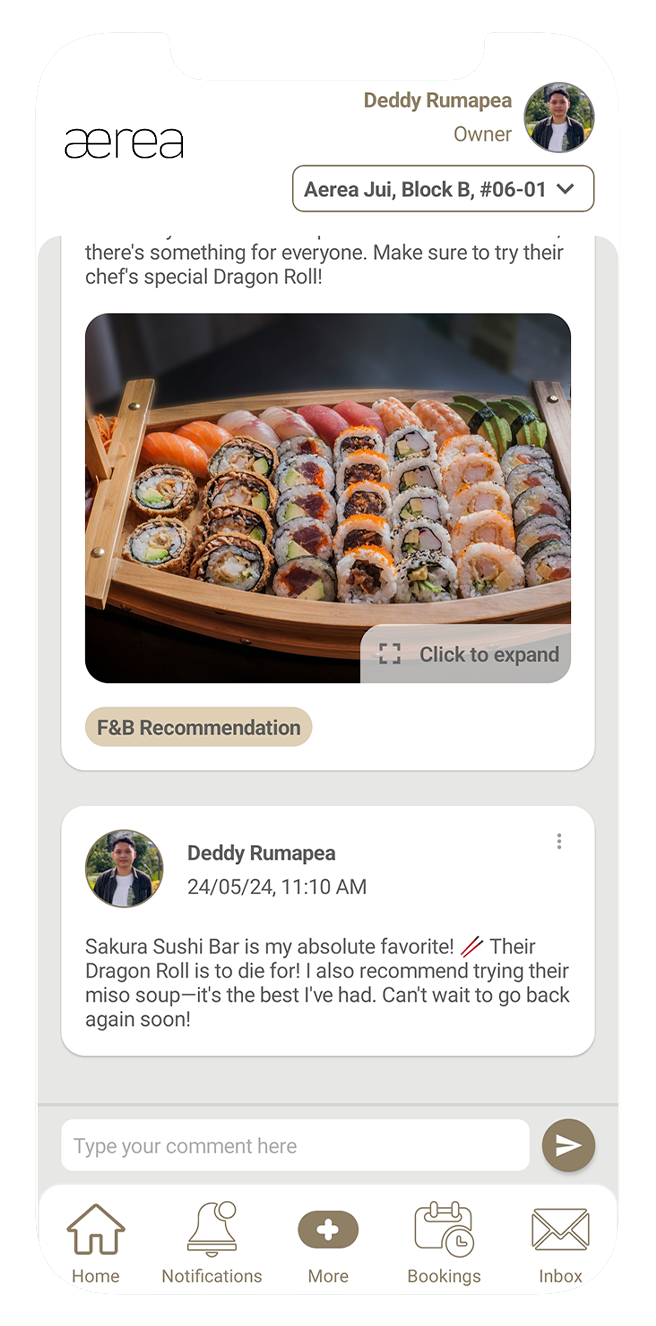Open the Notifications tab
656x1326 pixels.
tap(212, 1243)
